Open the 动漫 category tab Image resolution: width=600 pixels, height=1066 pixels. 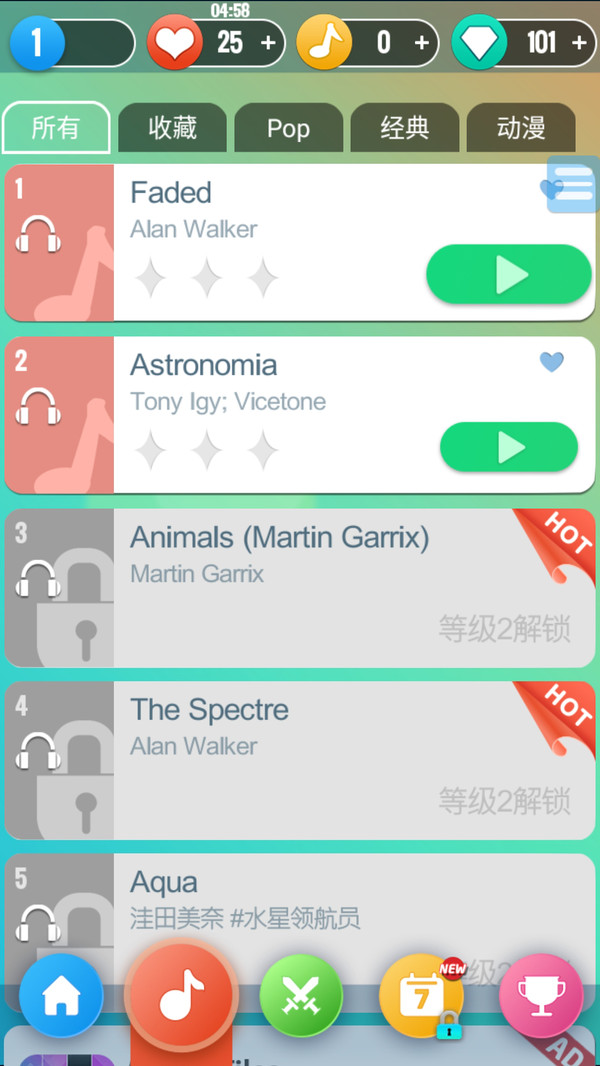point(520,128)
